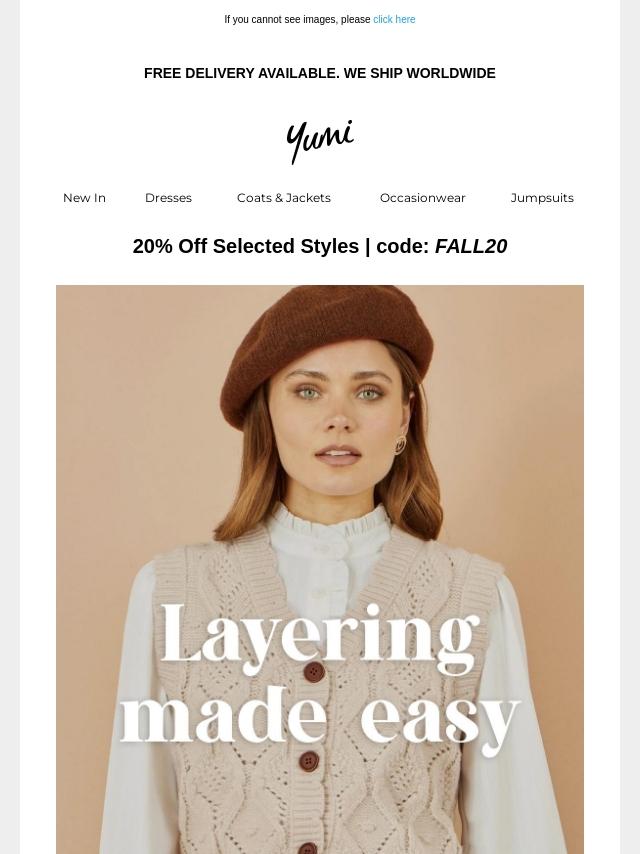640x854 pixels.
Task: Open the Layering made easy banner
Action: [x=320, y=570]
